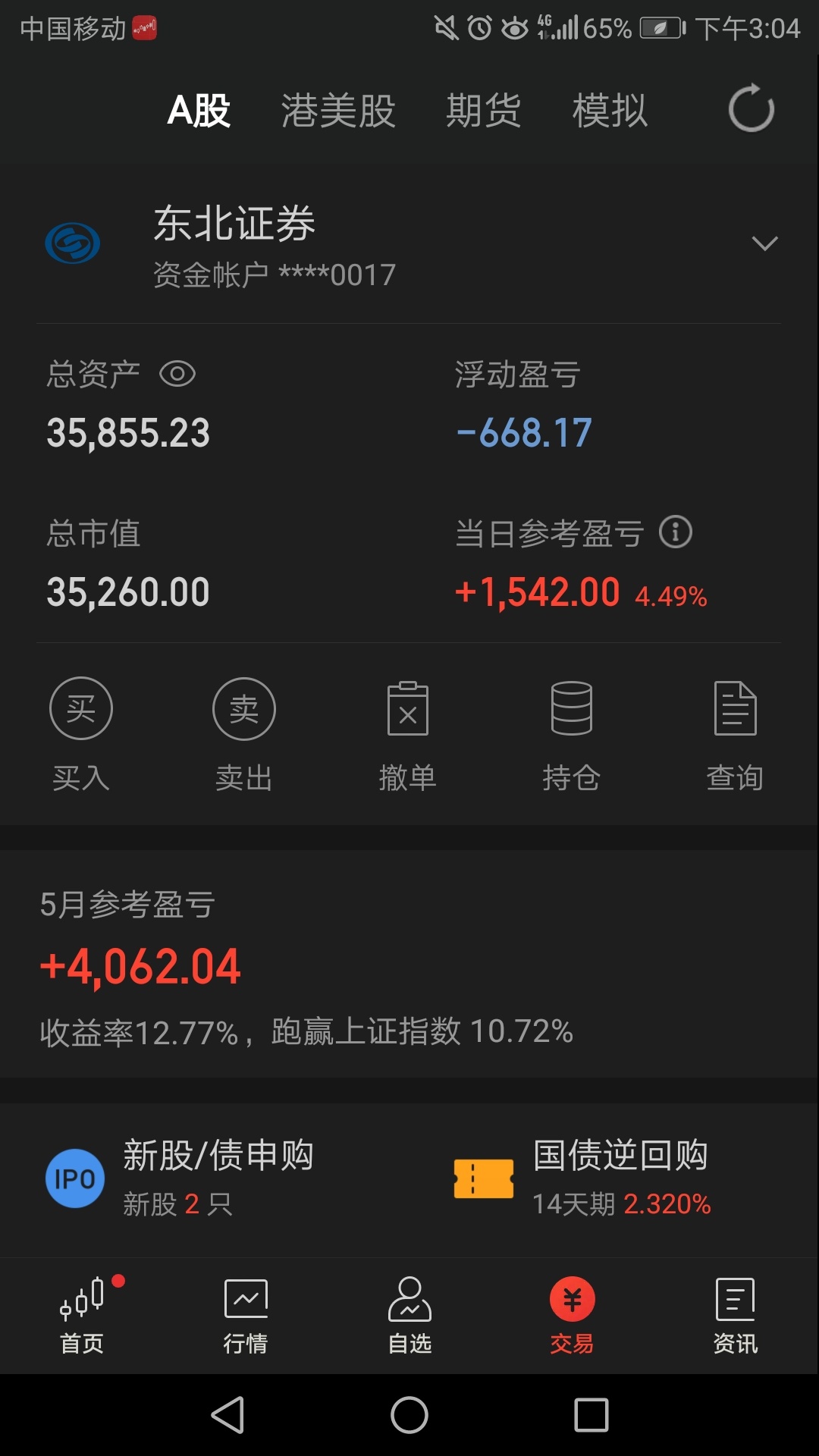Screen dimensions: 819x1456
Task: Open the 自选 watchlist tab
Action: [x=409, y=1316]
